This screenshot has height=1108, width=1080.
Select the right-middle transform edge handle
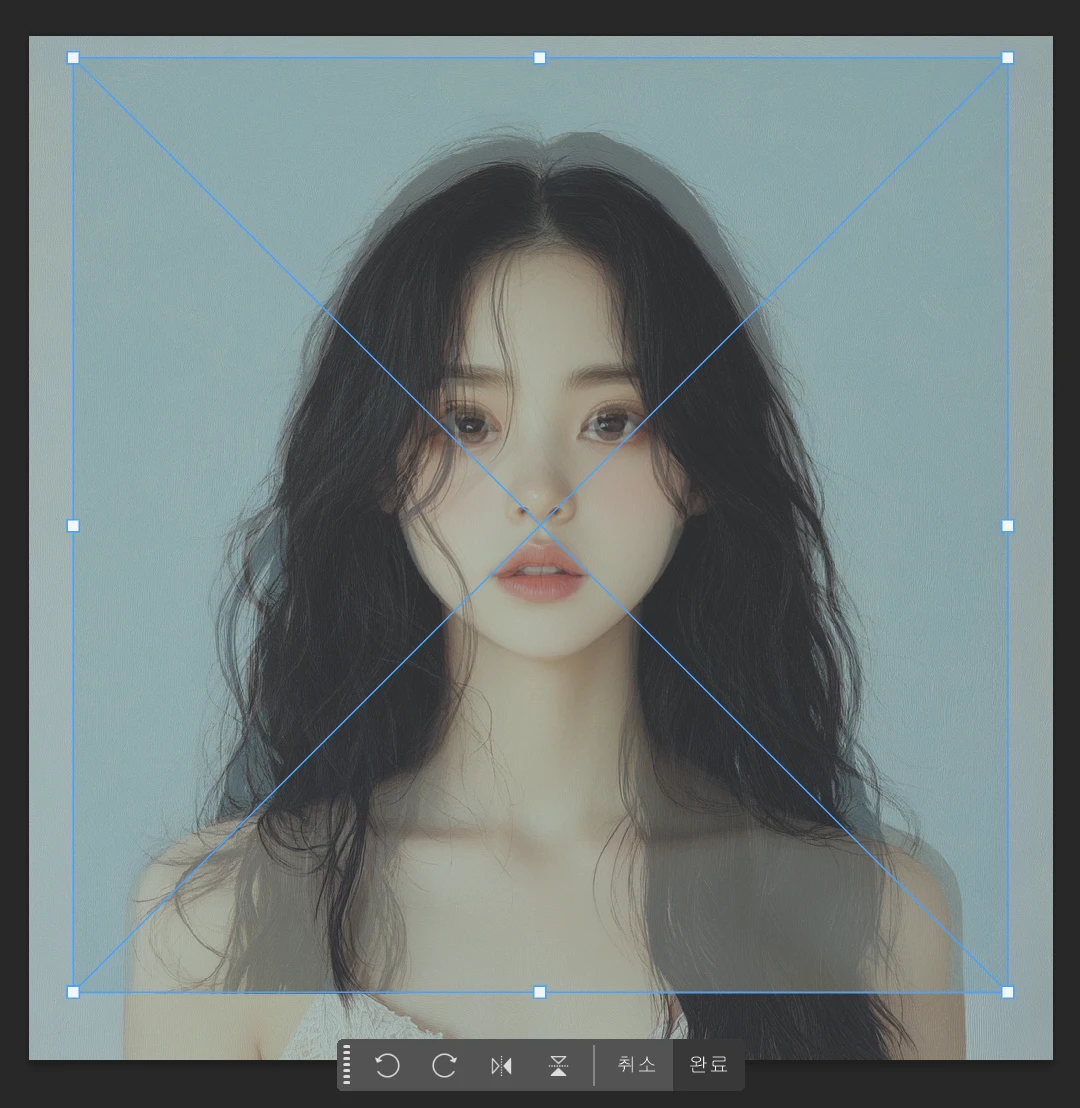click(x=1007, y=525)
